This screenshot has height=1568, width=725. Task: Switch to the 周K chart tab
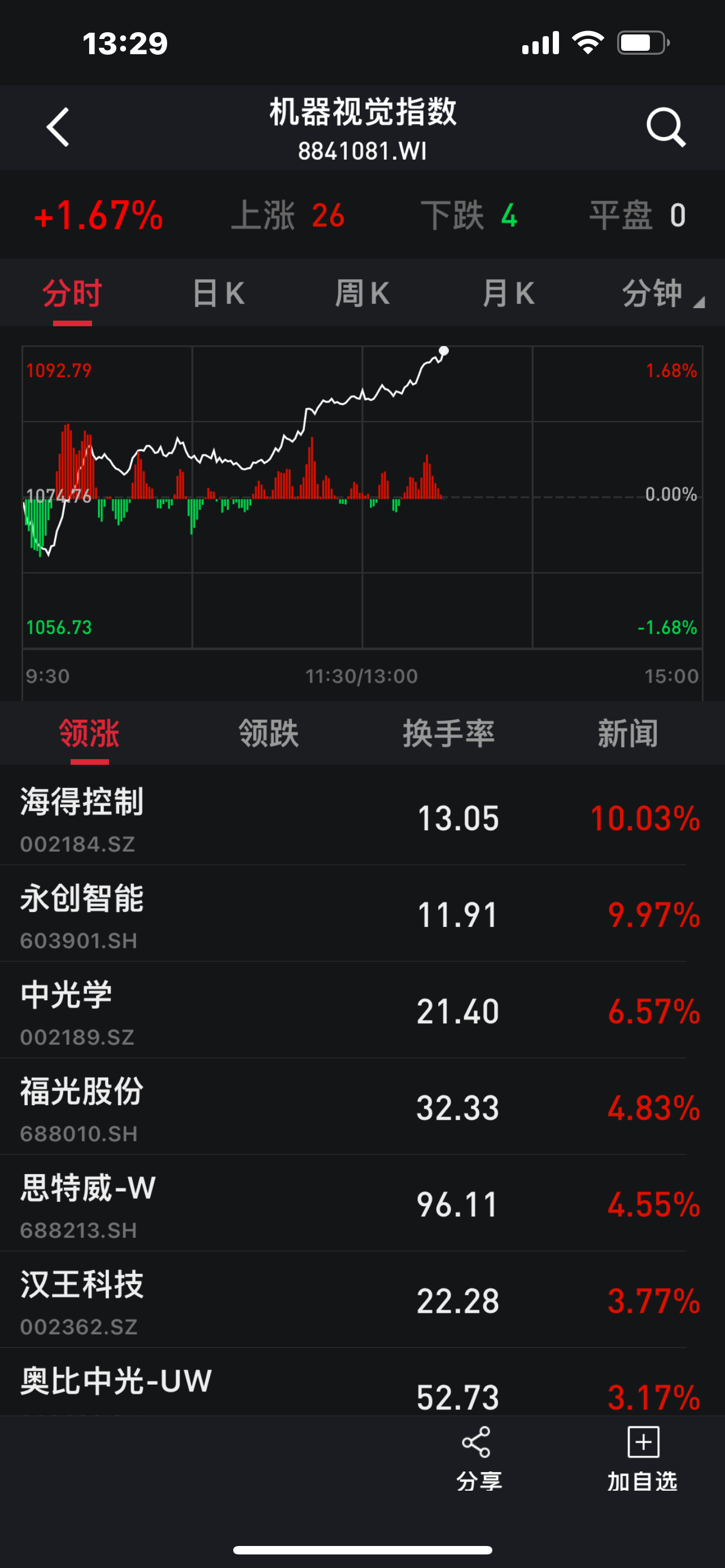pos(362,294)
